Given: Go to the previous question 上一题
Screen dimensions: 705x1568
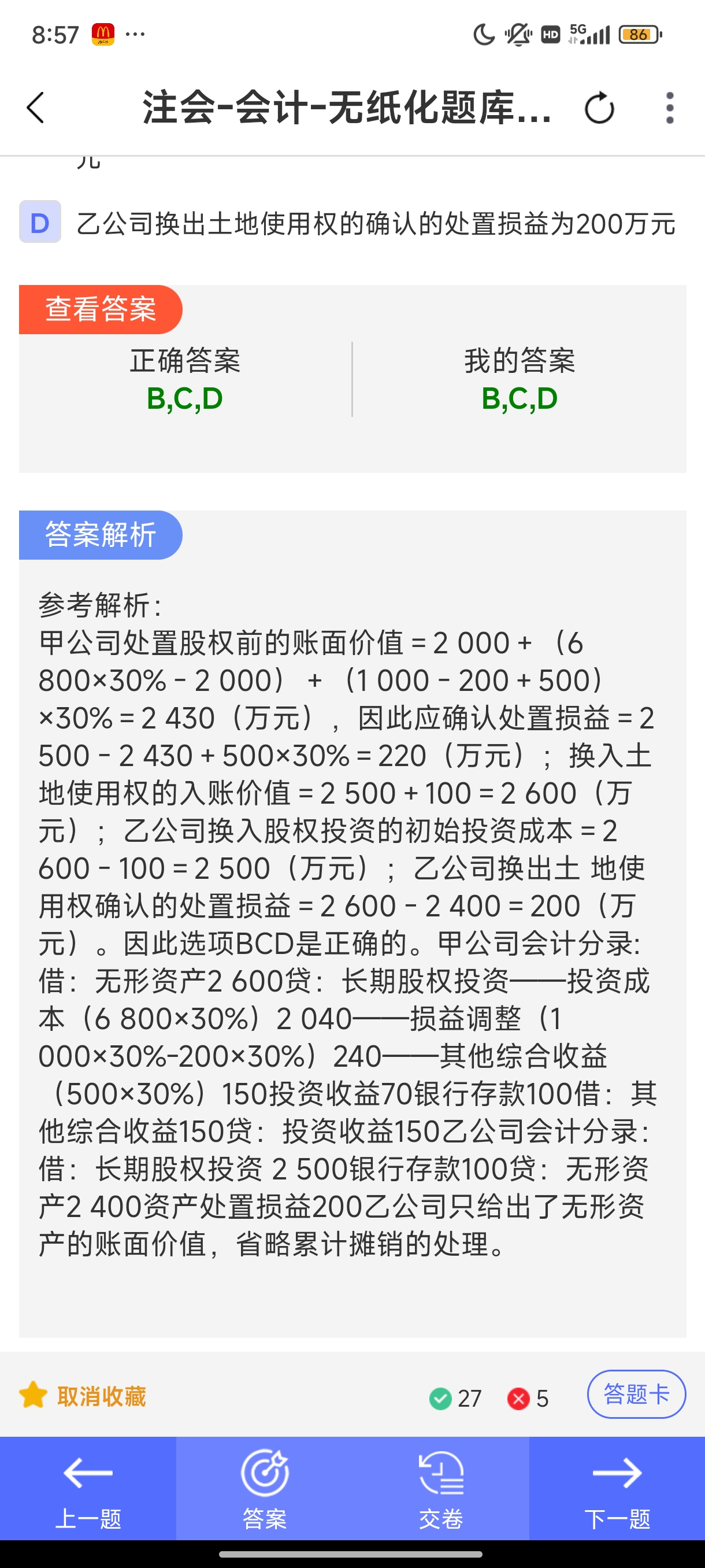Looking at the screenshot, I should tap(88, 1489).
